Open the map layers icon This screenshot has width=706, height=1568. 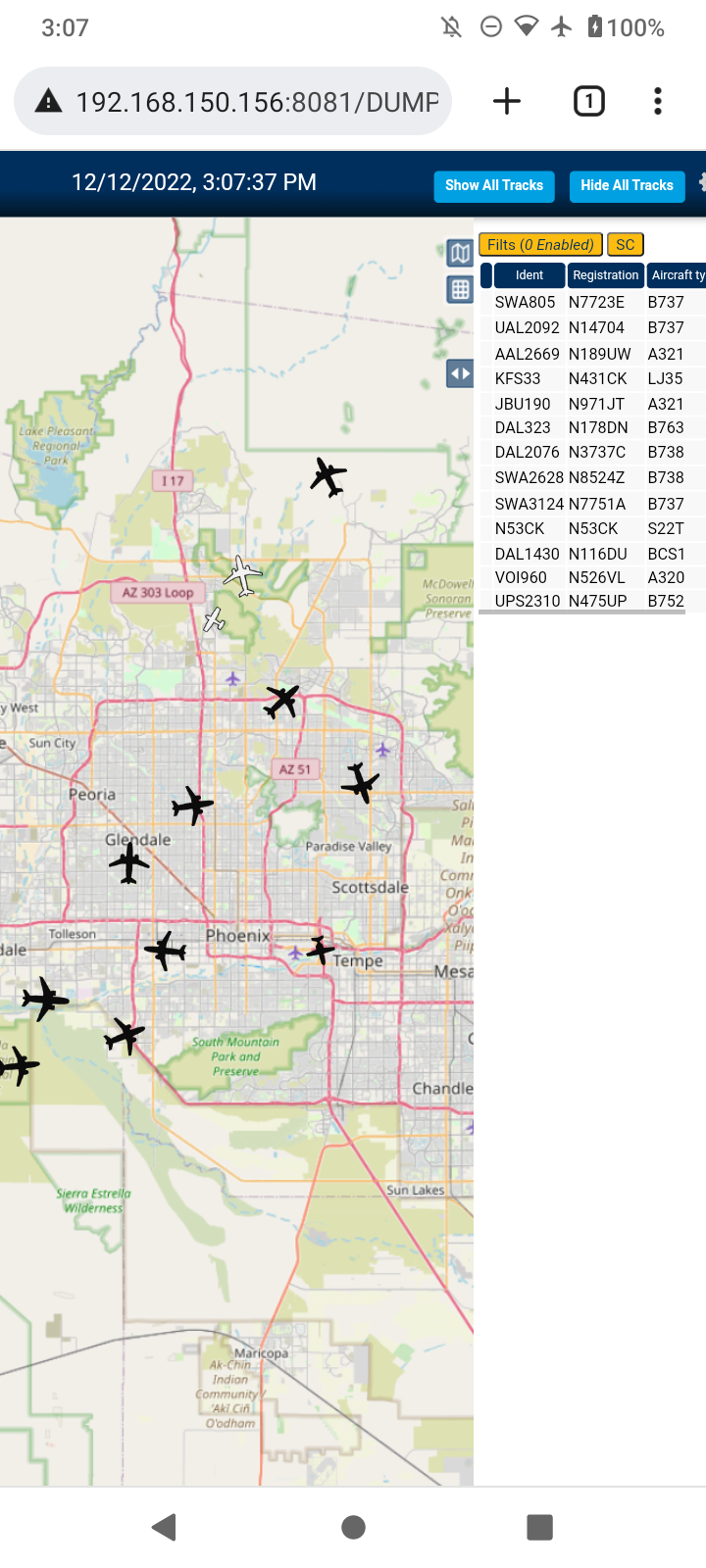tap(460, 253)
